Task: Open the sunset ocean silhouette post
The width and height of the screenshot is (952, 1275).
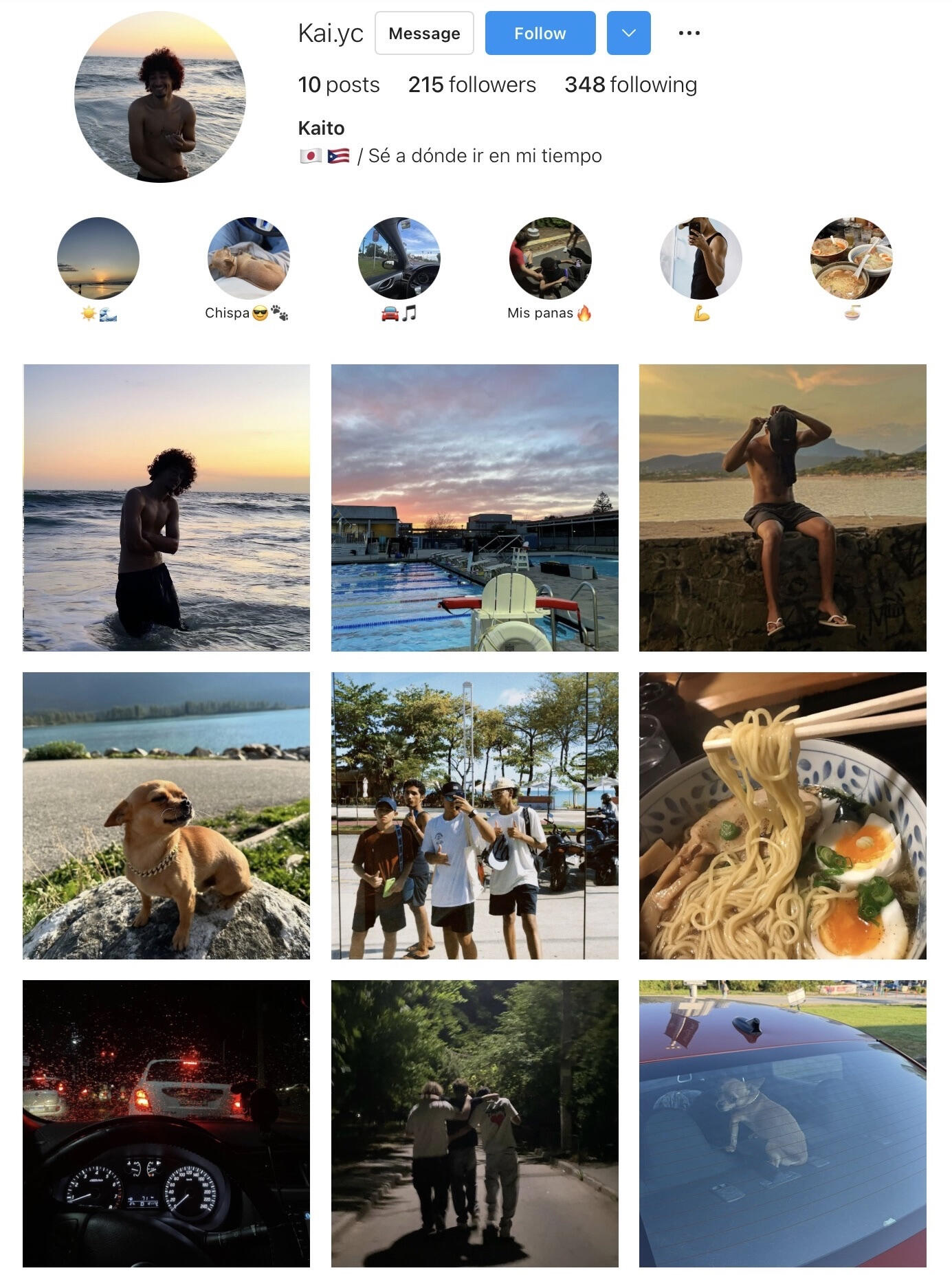Action: 166,507
